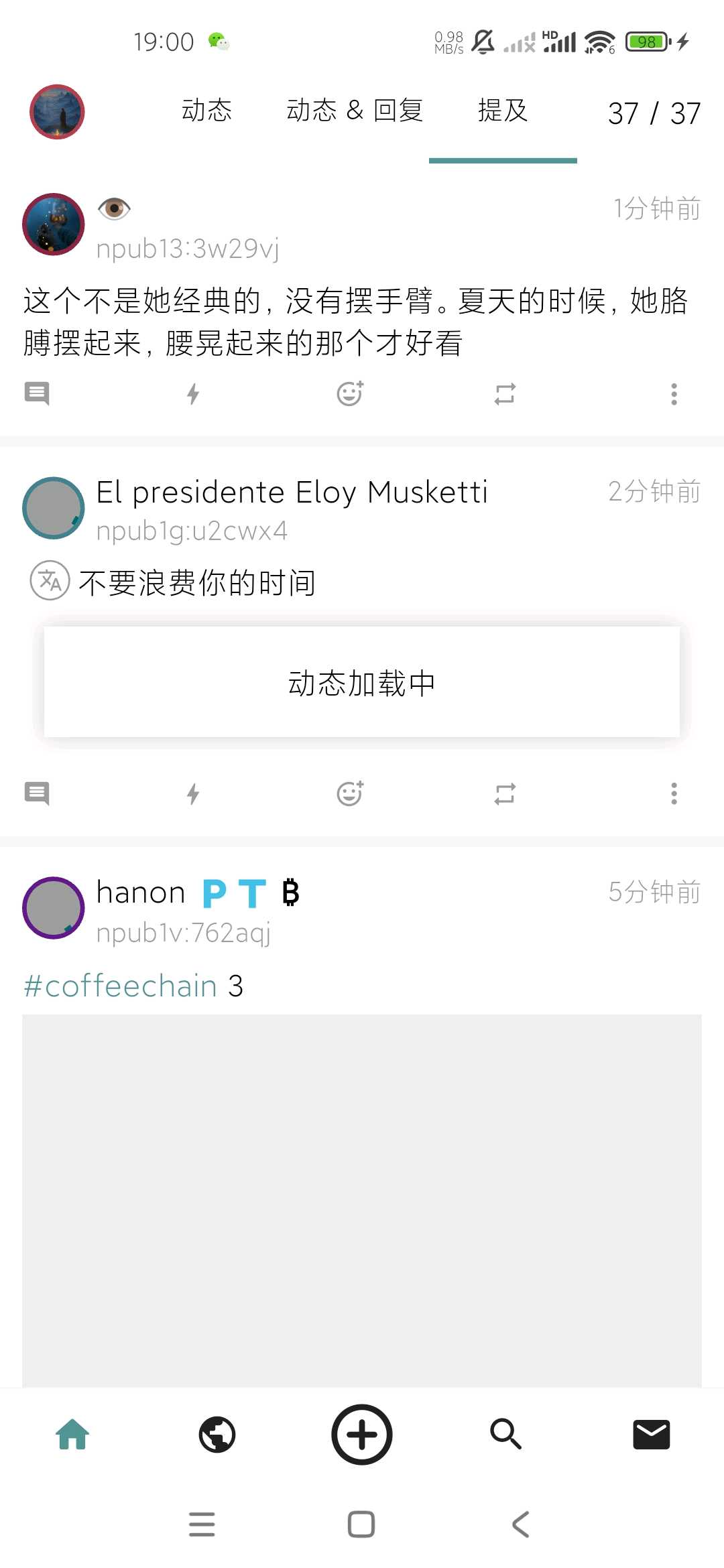Open your profile avatar in the top bar
This screenshot has height=1568, width=724.
pos(57,112)
